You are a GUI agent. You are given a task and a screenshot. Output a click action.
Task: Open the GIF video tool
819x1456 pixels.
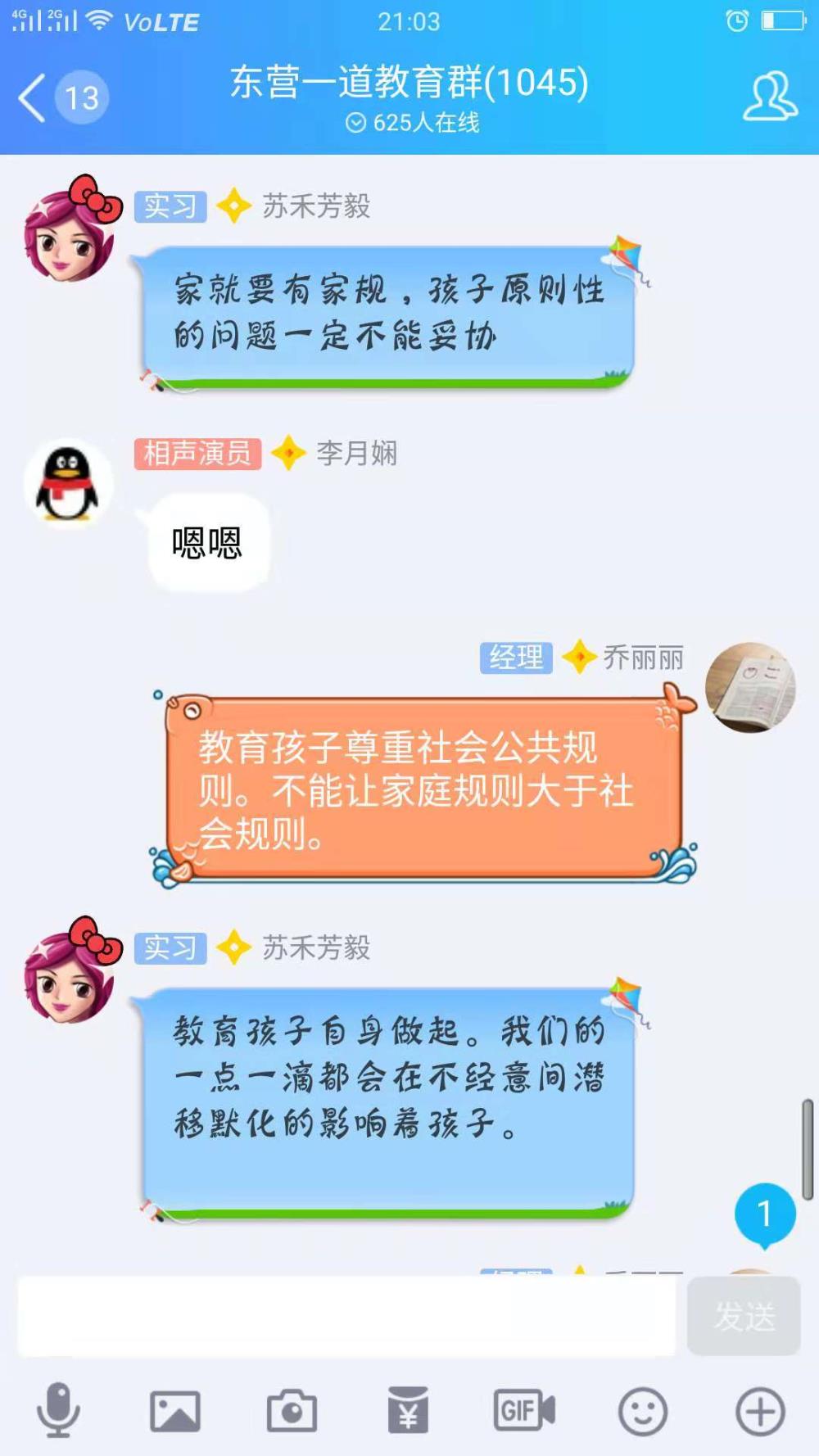tap(524, 1410)
